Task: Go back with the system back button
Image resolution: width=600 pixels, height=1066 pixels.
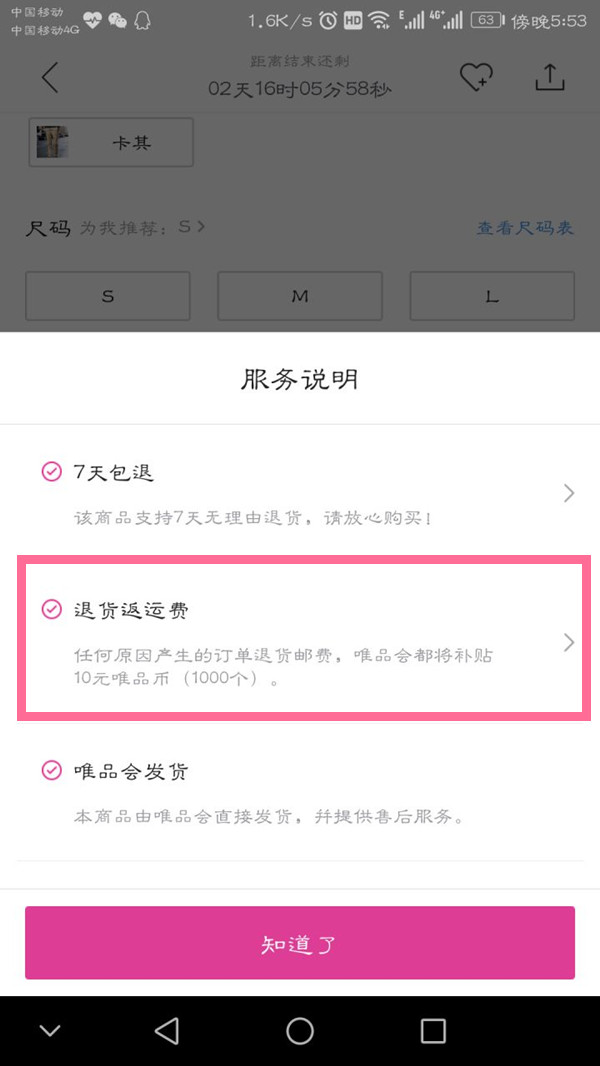Action: [167, 1030]
